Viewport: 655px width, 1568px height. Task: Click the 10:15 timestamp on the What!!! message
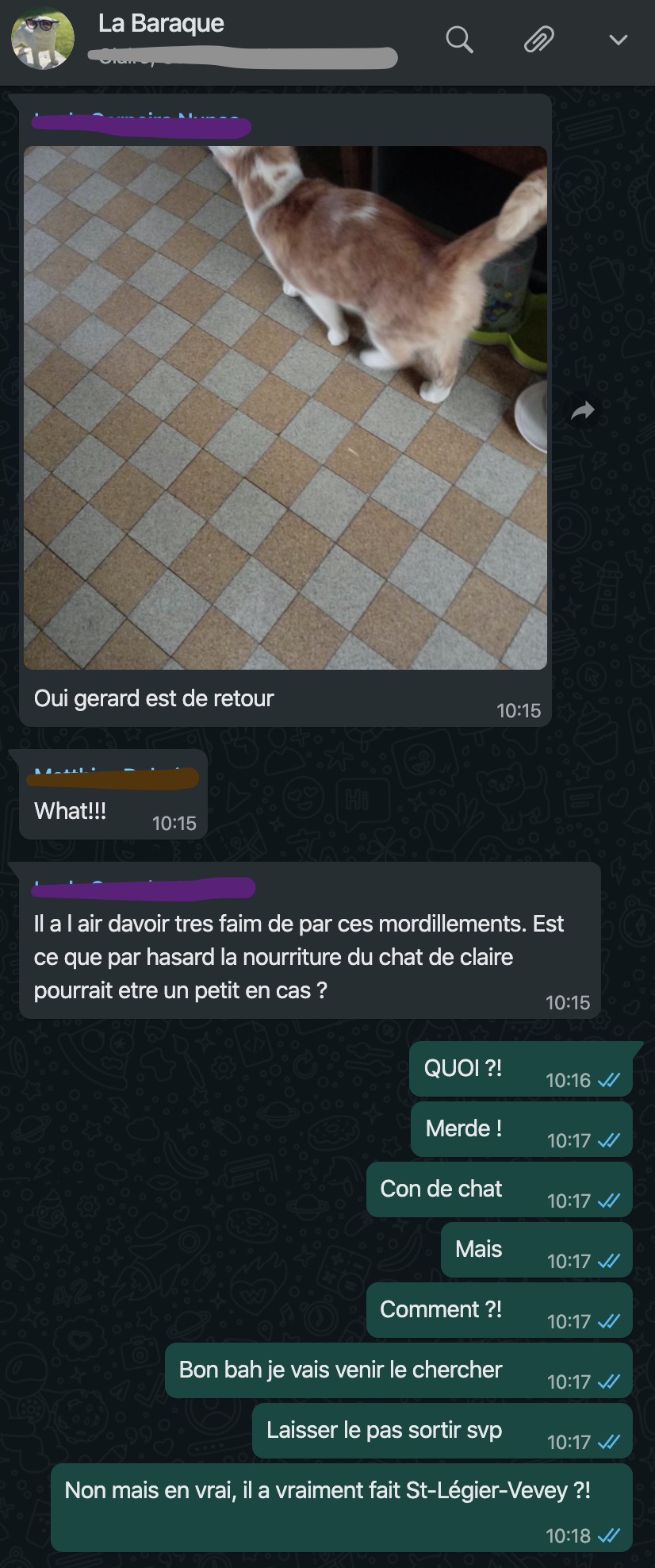[174, 824]
